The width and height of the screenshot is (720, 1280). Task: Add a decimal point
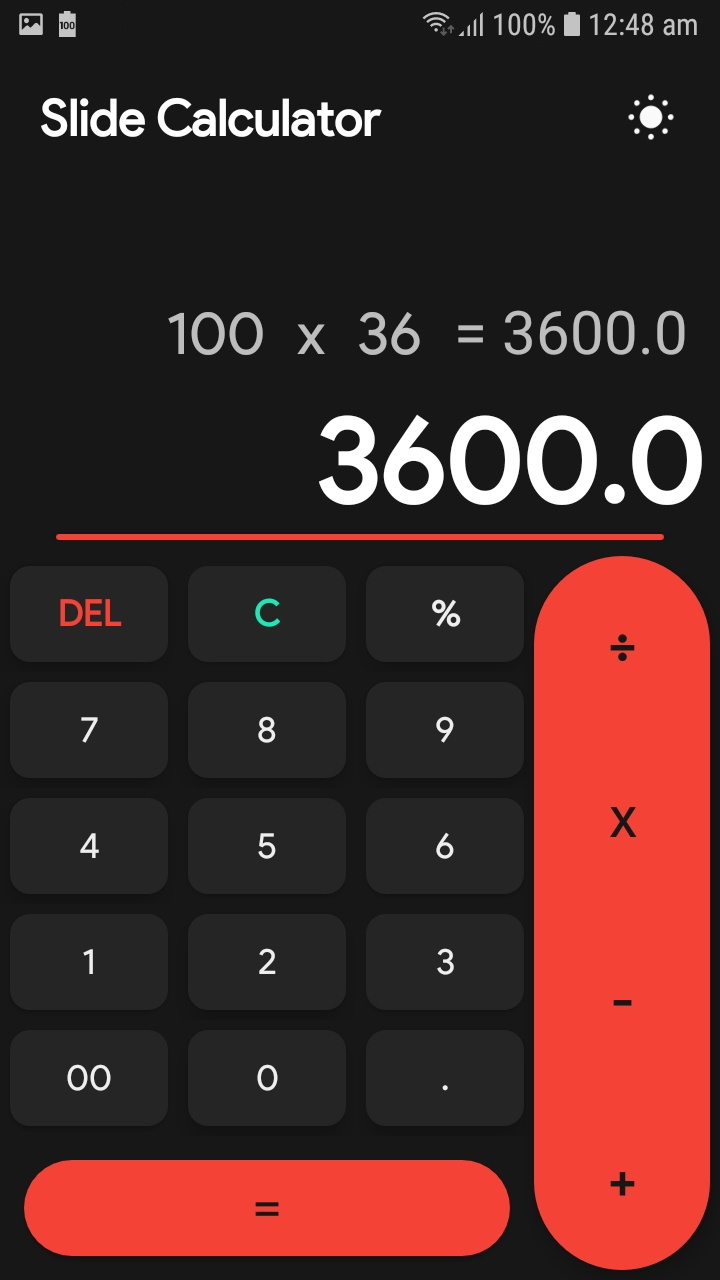point(445,1078)
